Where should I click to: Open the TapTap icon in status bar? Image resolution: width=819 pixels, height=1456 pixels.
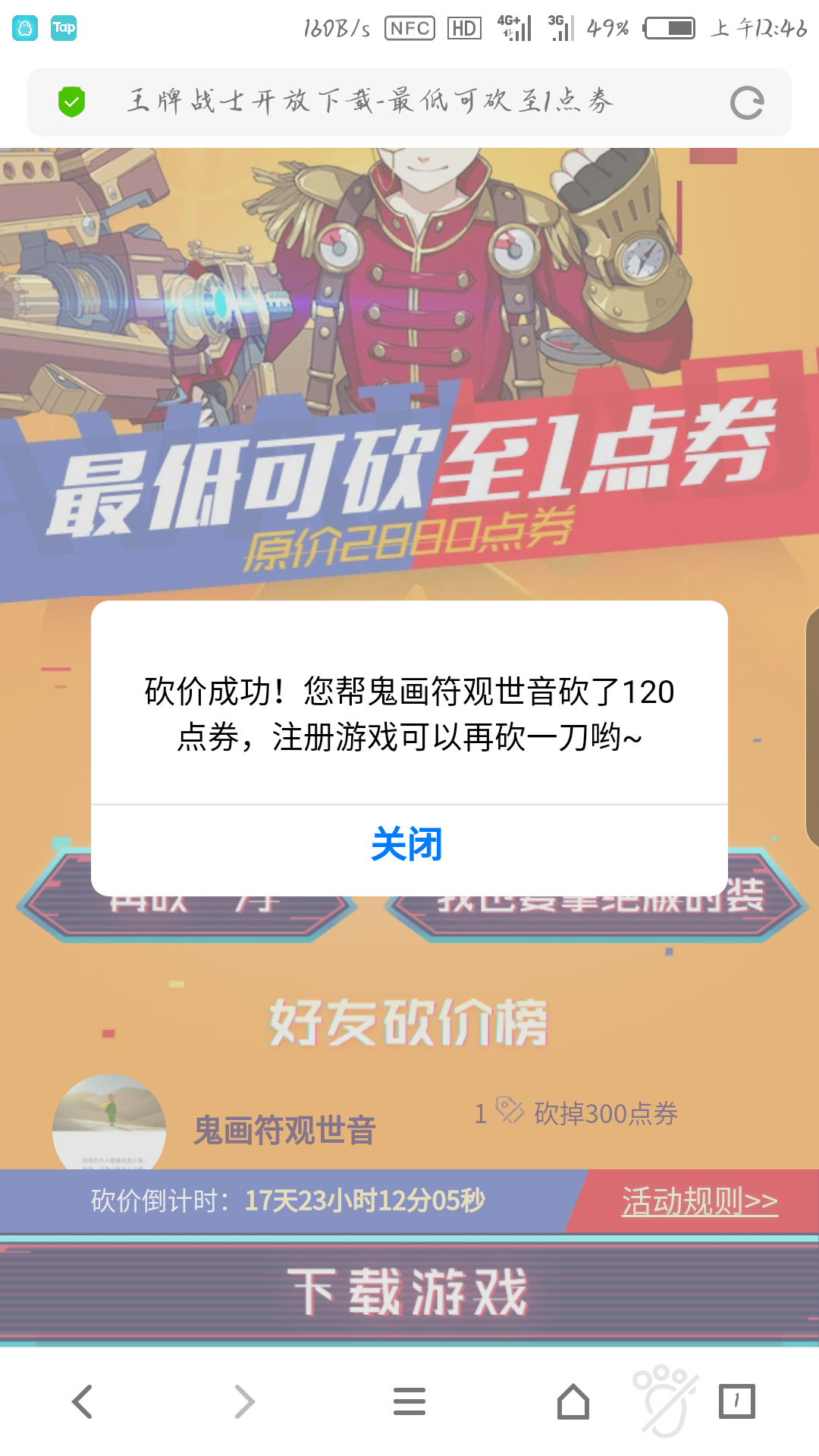tap(64, 28)
